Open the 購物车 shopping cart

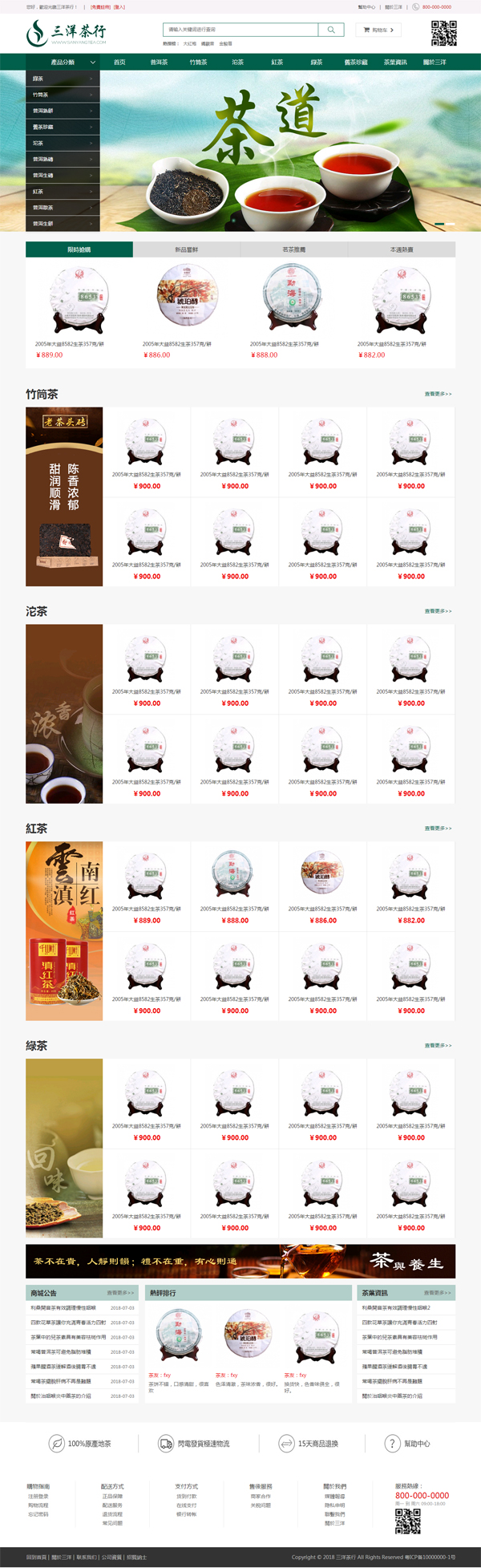pos(378,30)
